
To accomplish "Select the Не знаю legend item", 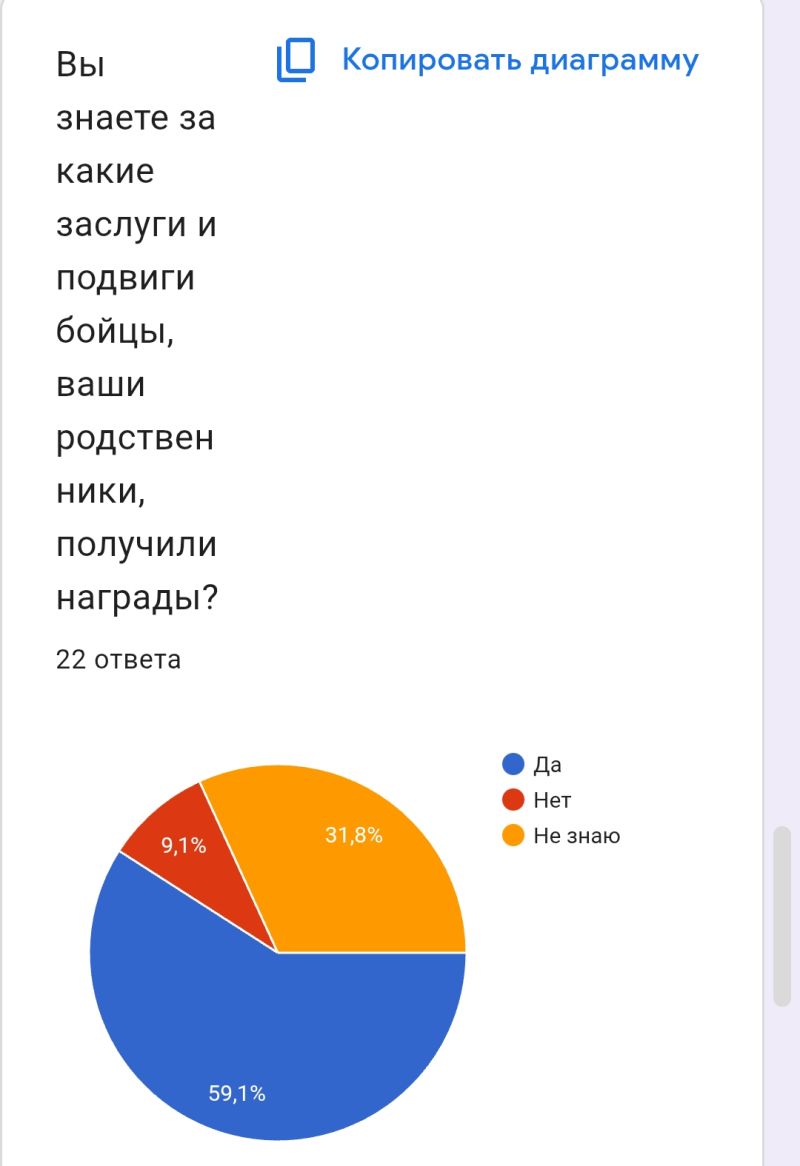I will [561, 835].
